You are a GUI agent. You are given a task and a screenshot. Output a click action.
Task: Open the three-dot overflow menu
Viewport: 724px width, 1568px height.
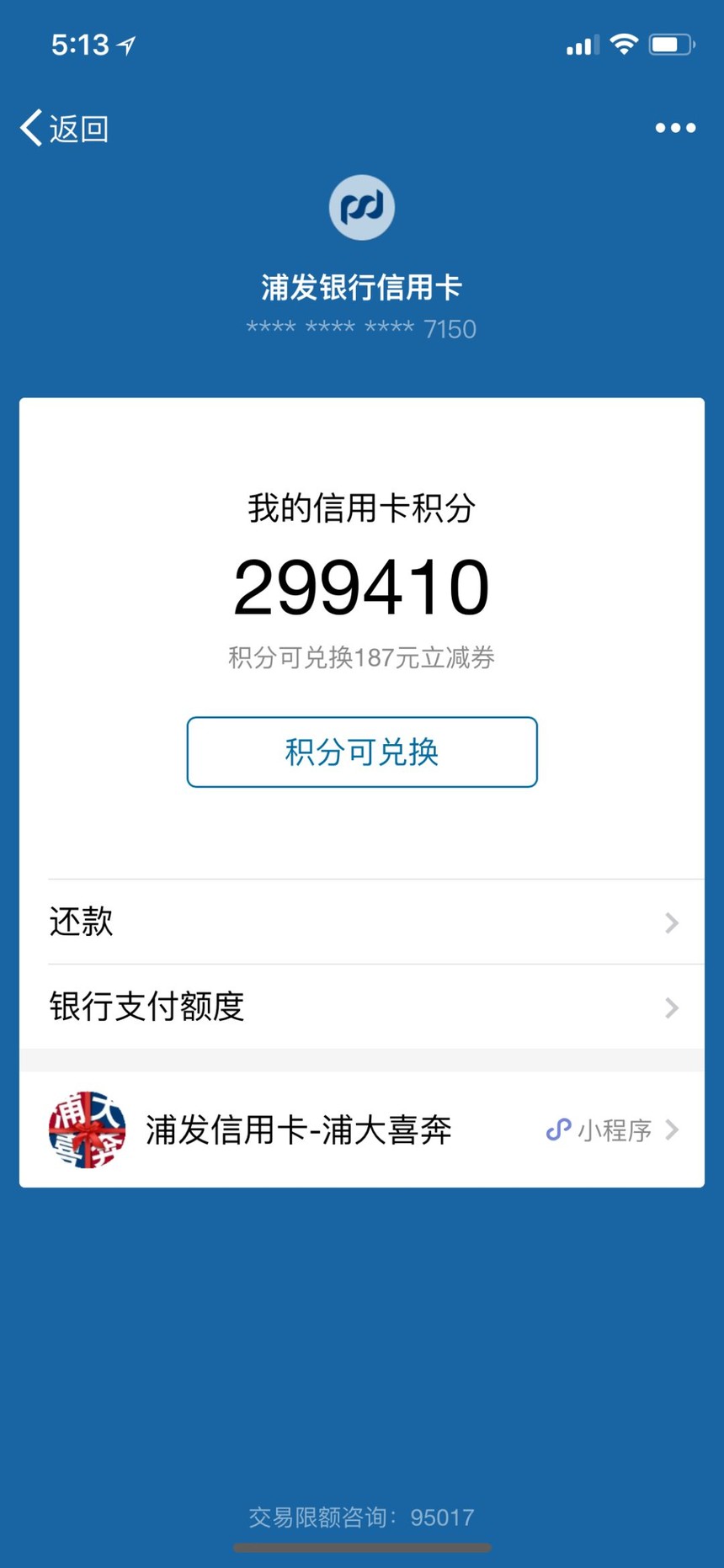[675, 128]
